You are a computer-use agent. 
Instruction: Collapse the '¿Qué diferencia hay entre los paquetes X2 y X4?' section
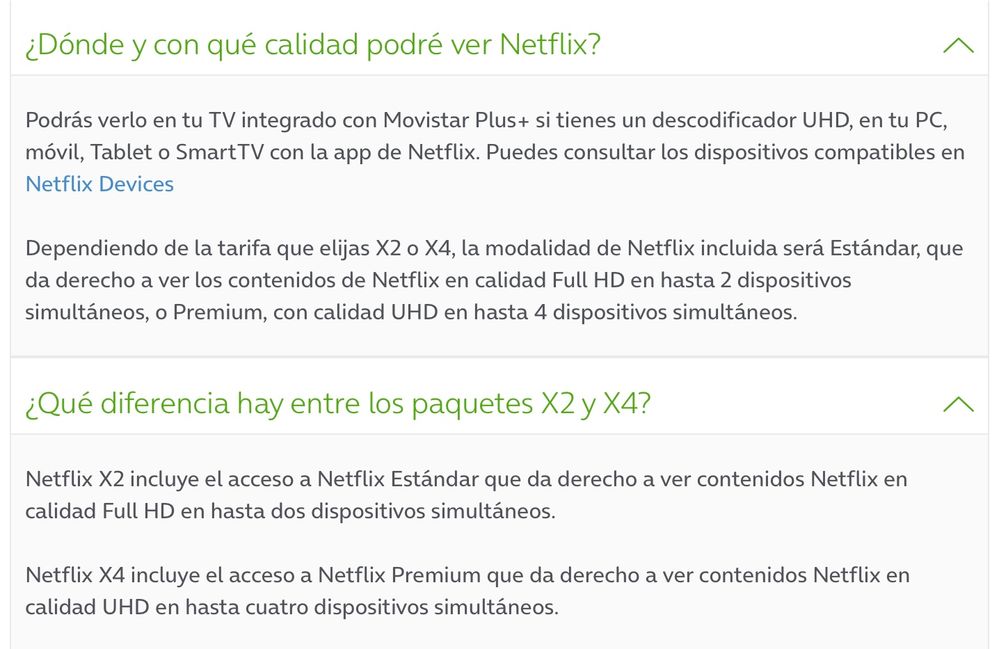point(957,404)
